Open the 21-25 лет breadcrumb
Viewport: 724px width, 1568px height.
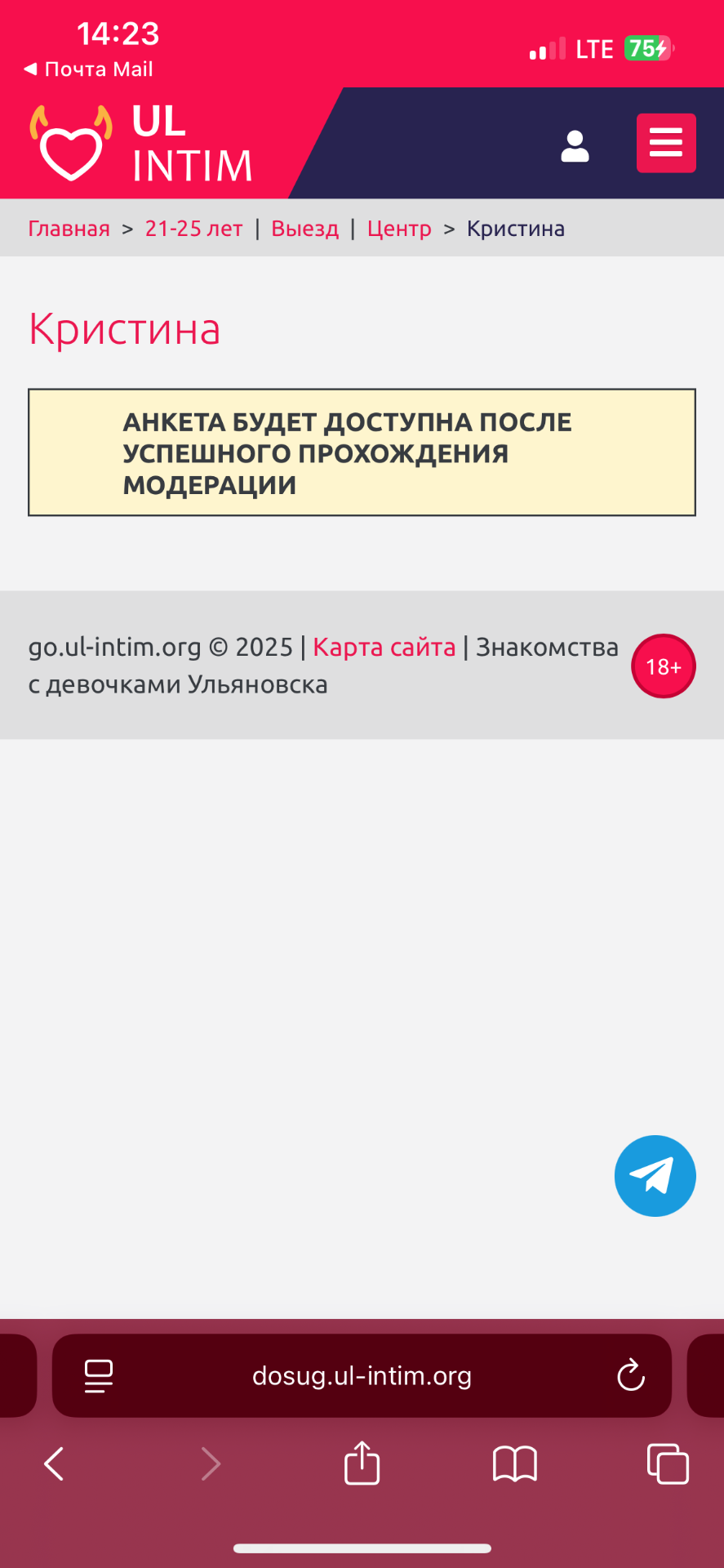pyautogui.click(x=193, y=229)
